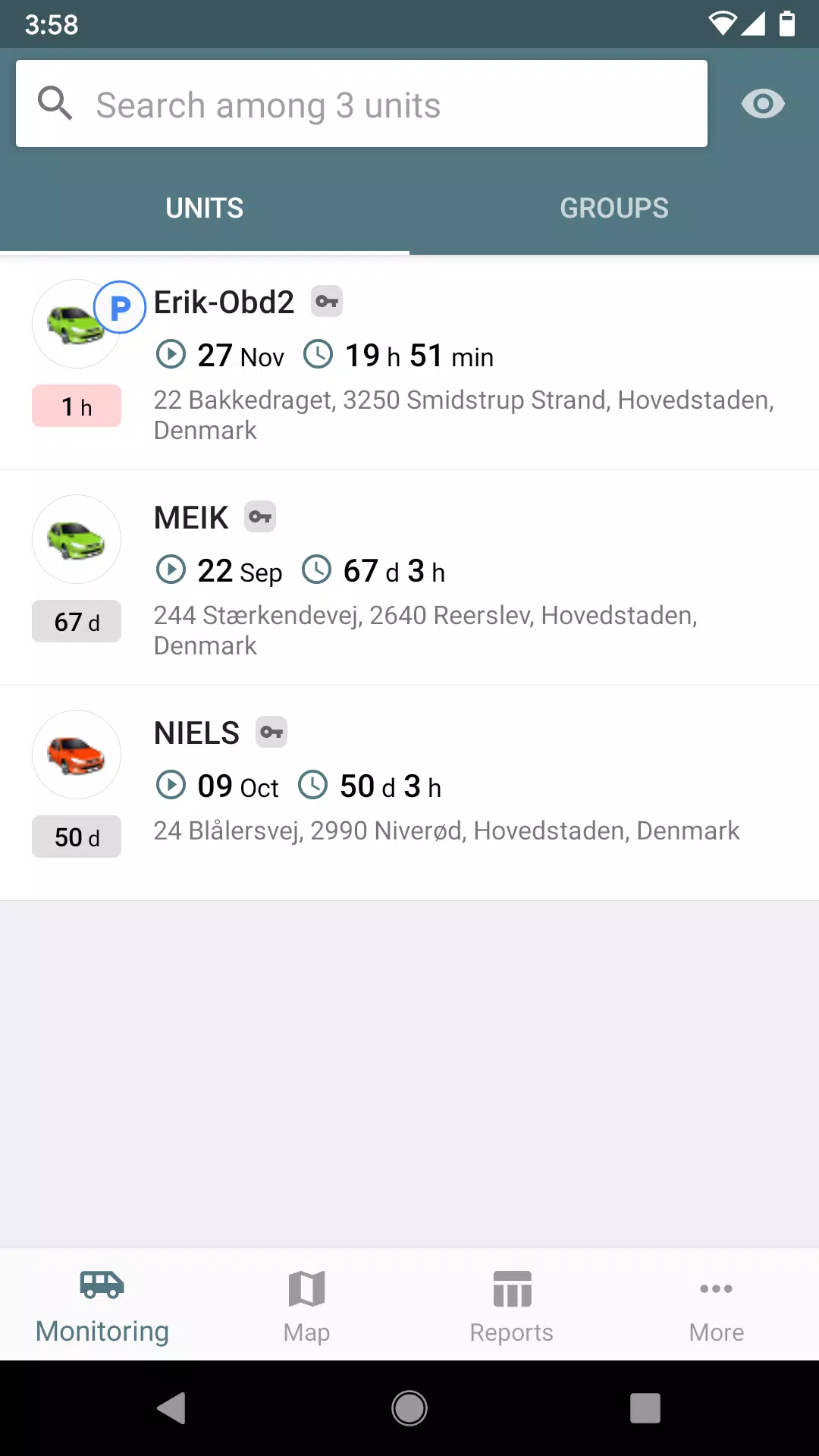Open the More menu
819x1456 pixels.
coord(717,1306)
